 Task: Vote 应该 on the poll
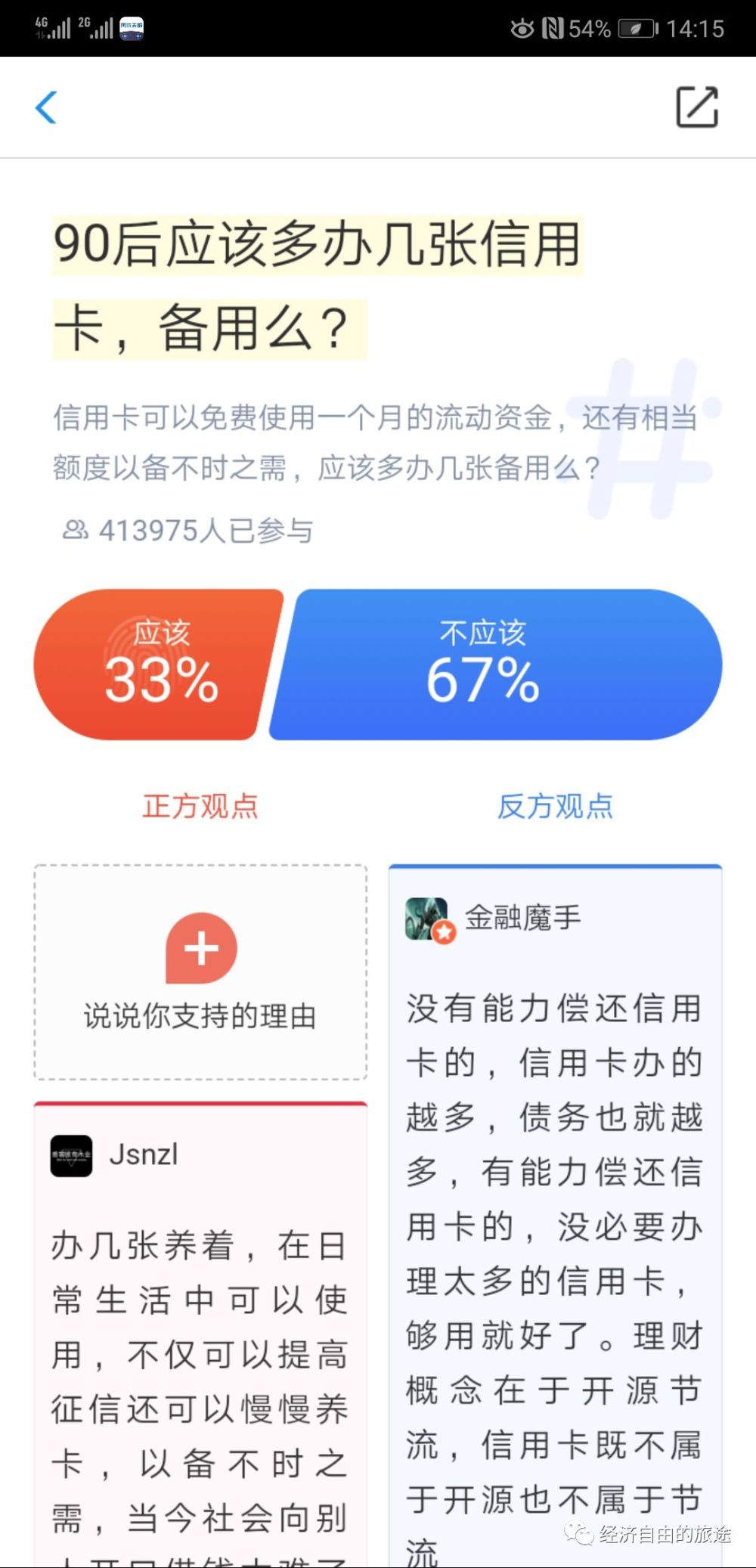(x=159, y=665)
